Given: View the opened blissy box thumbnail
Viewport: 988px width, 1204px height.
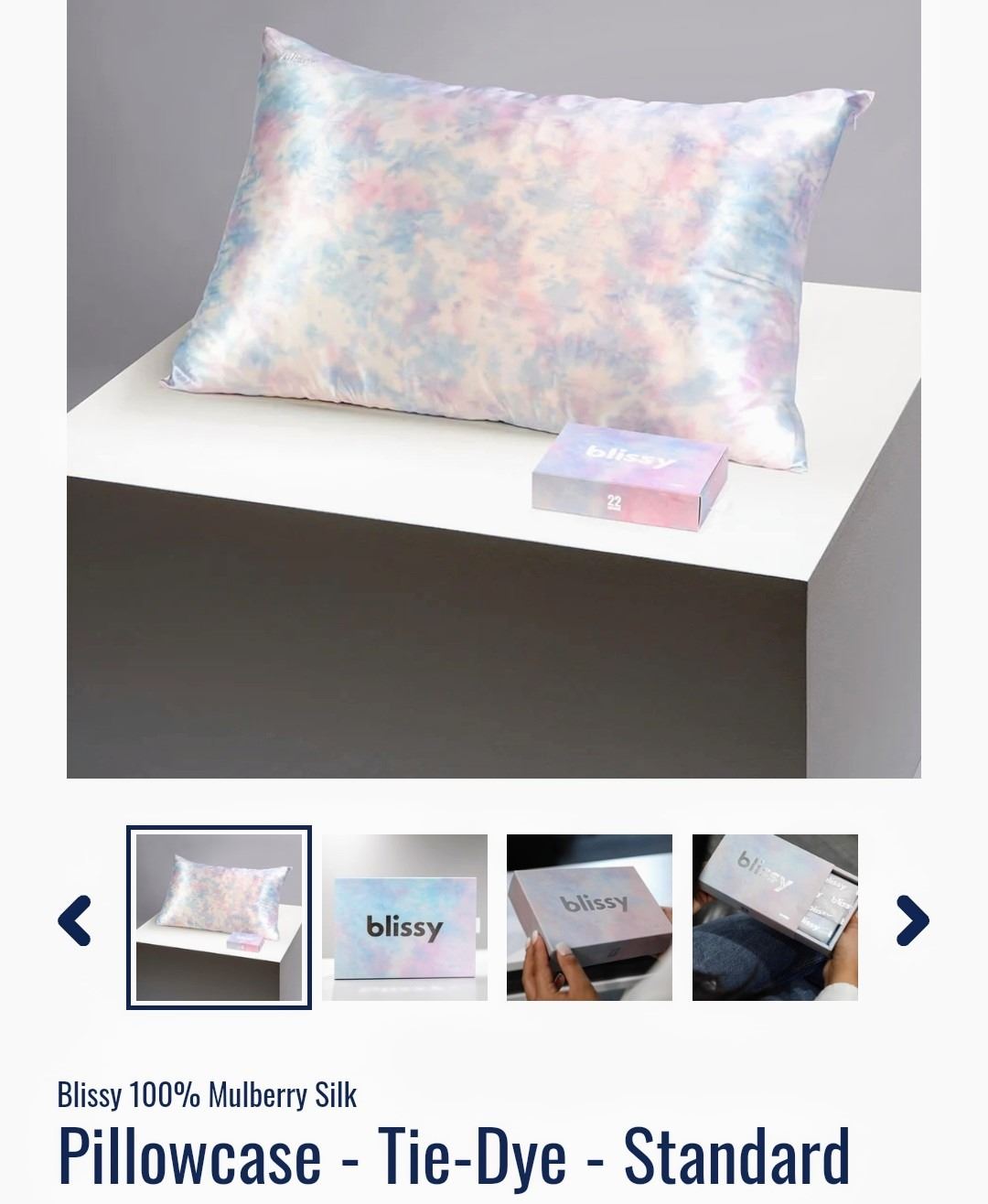Looking at the screenshot, I should point(775,917).
